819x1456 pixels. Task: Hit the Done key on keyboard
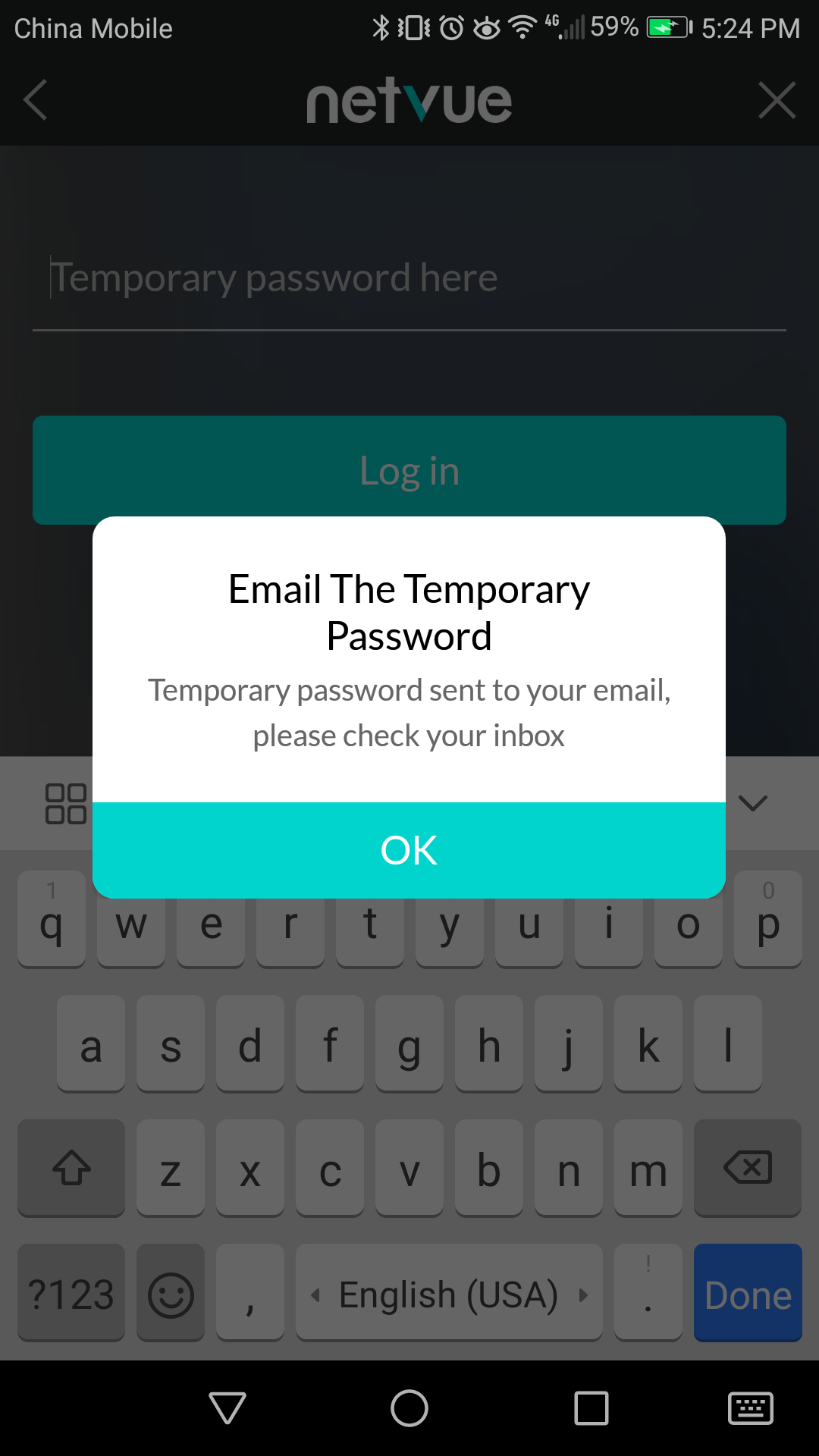748,1293
